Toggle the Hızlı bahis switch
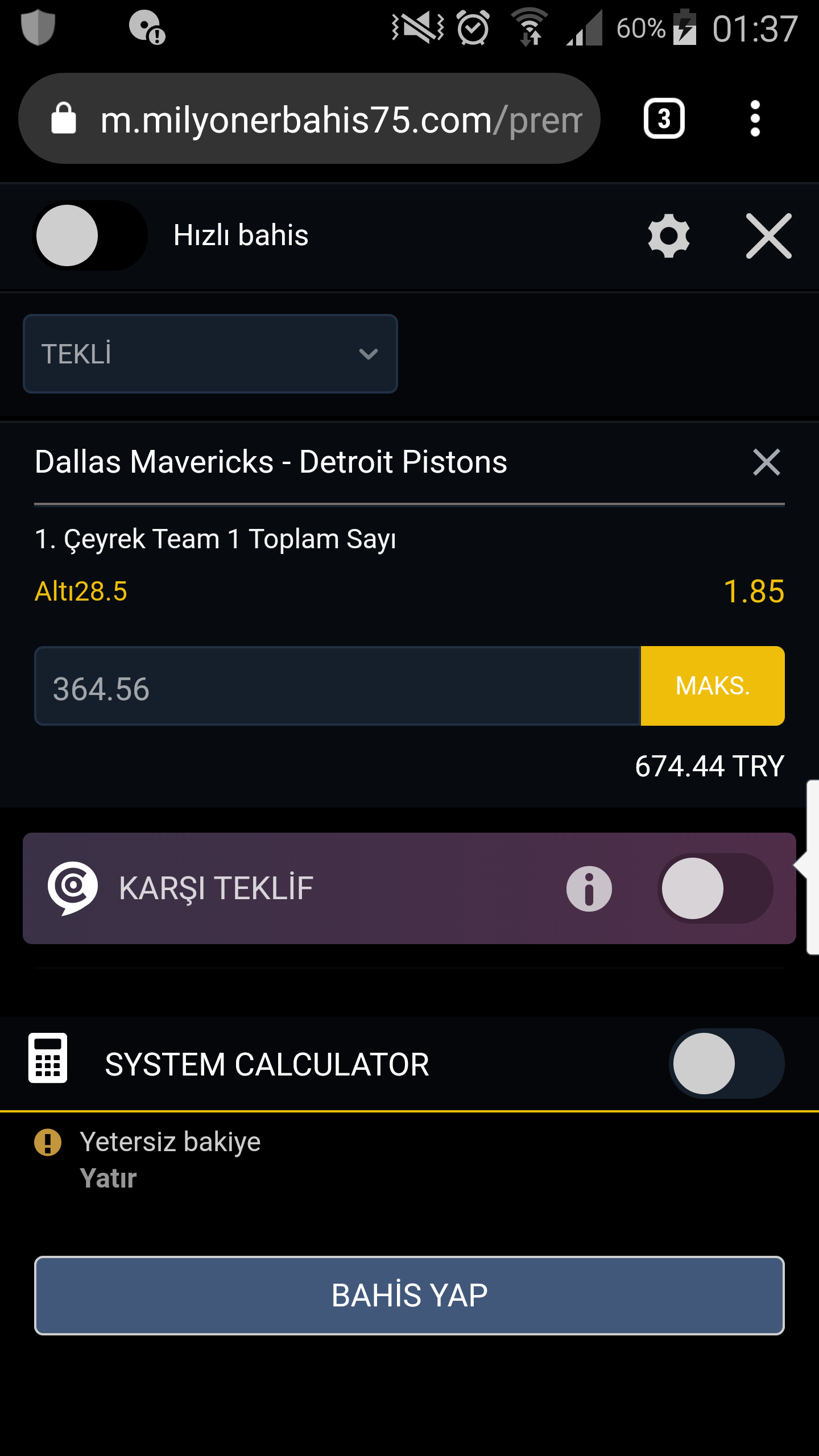The image size is (819, 1456). pos(90,235)
